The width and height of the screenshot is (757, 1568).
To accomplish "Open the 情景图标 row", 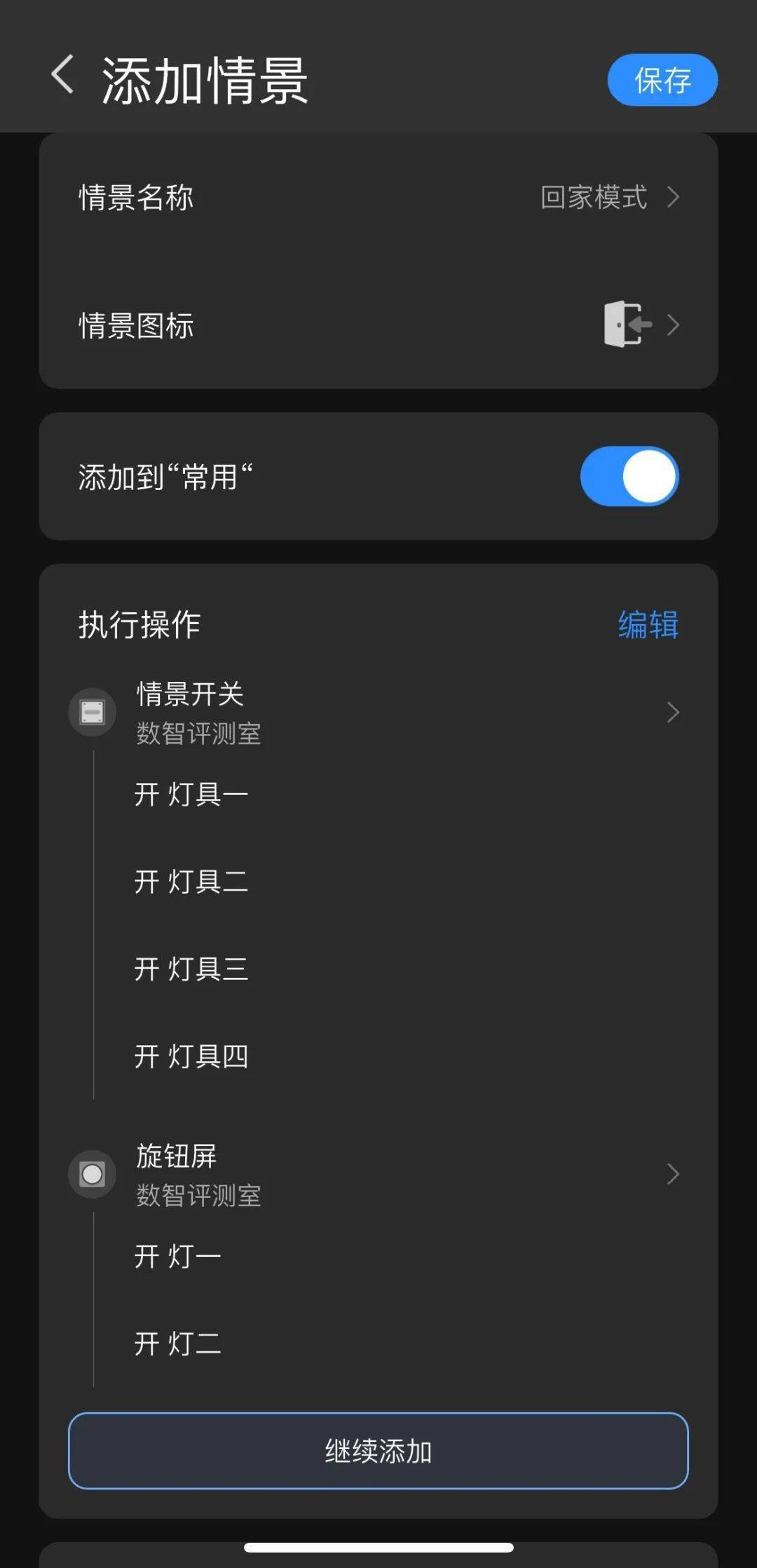I will (x=378, y=325).
